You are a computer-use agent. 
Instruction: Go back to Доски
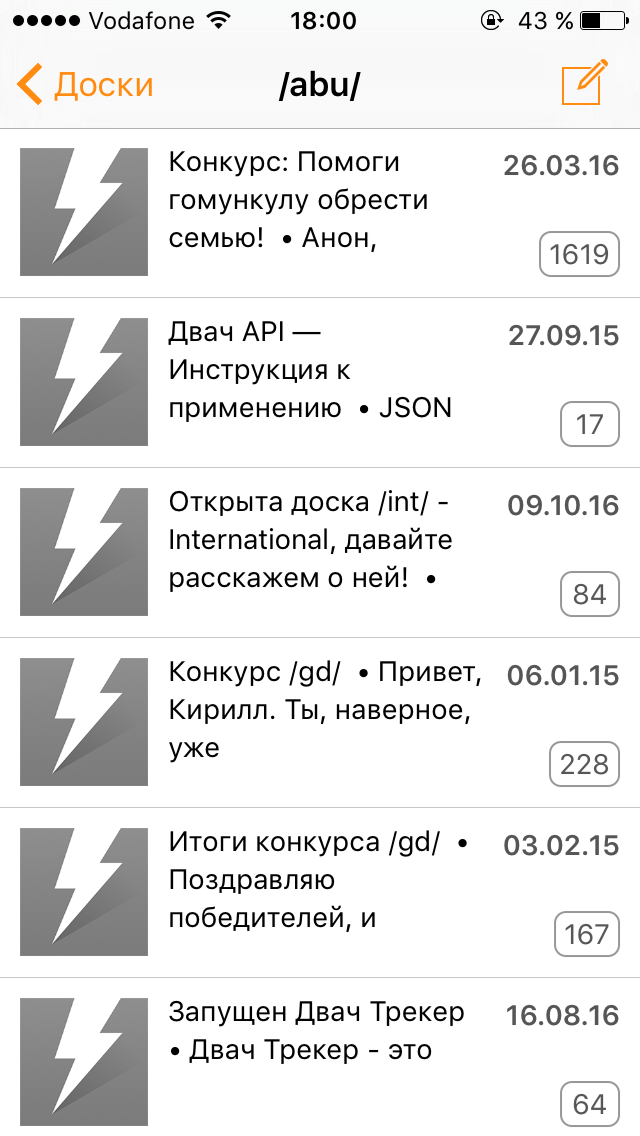click(86, 85)
